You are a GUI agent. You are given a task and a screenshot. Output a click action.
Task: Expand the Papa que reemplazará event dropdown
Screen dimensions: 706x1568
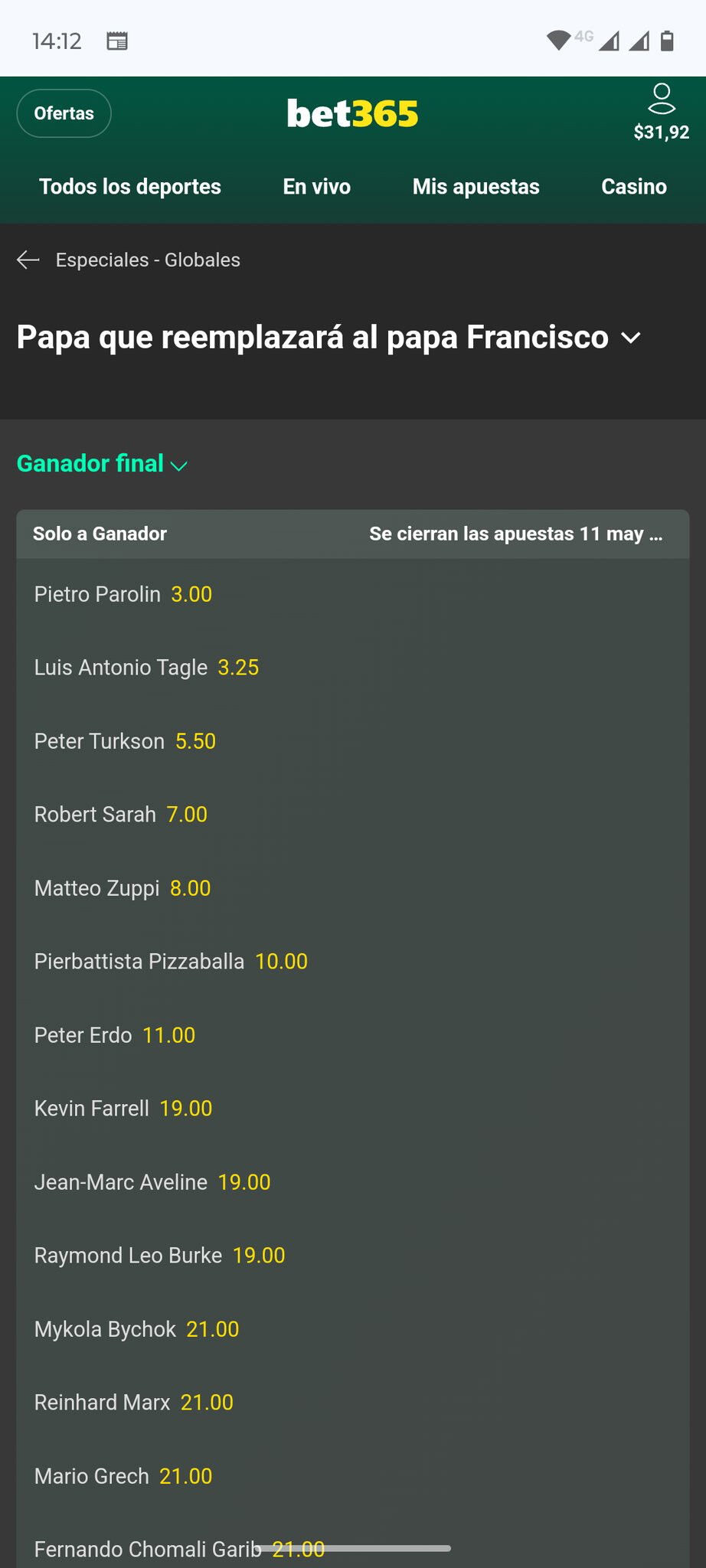click(328, 337)
